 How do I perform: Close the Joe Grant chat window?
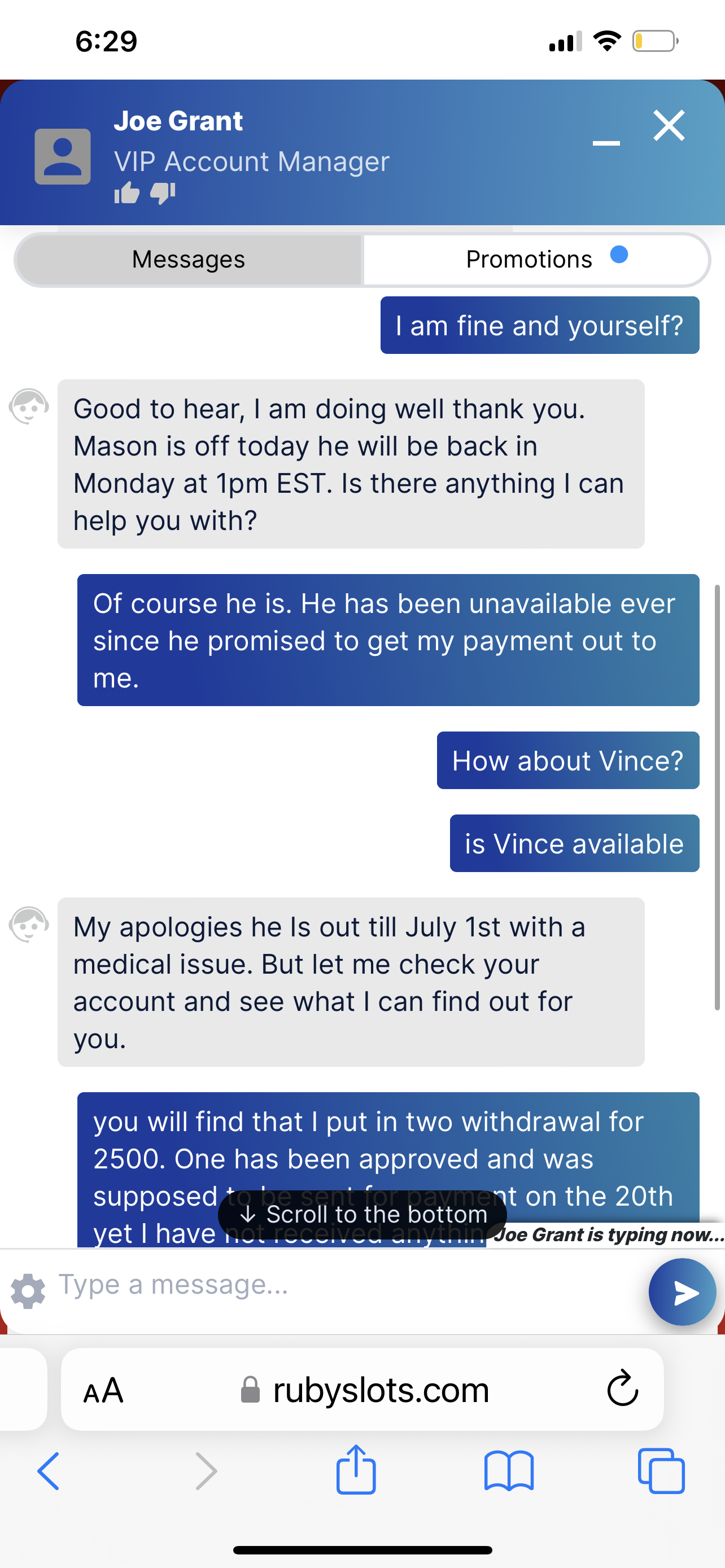[x=669, y=126]
